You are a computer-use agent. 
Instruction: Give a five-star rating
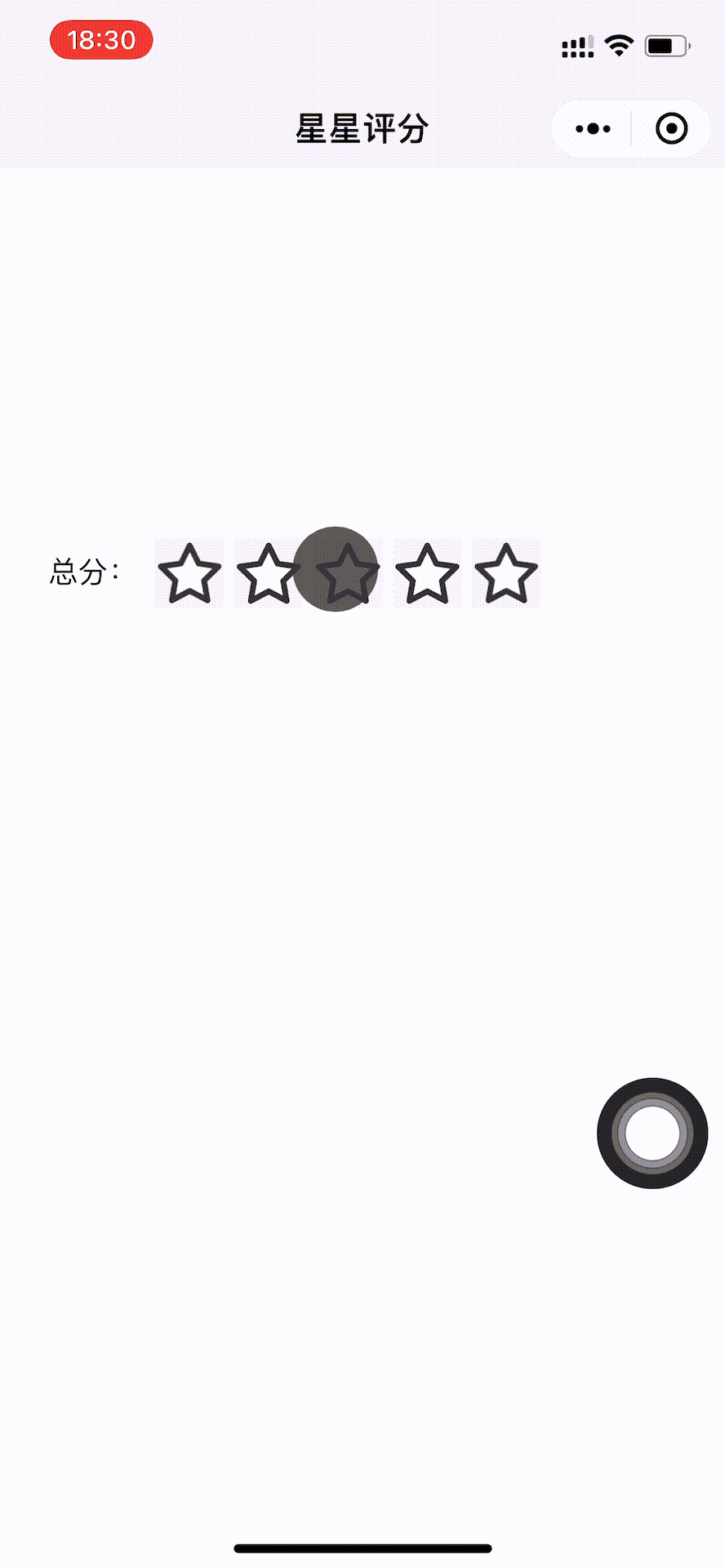[506, 573]
